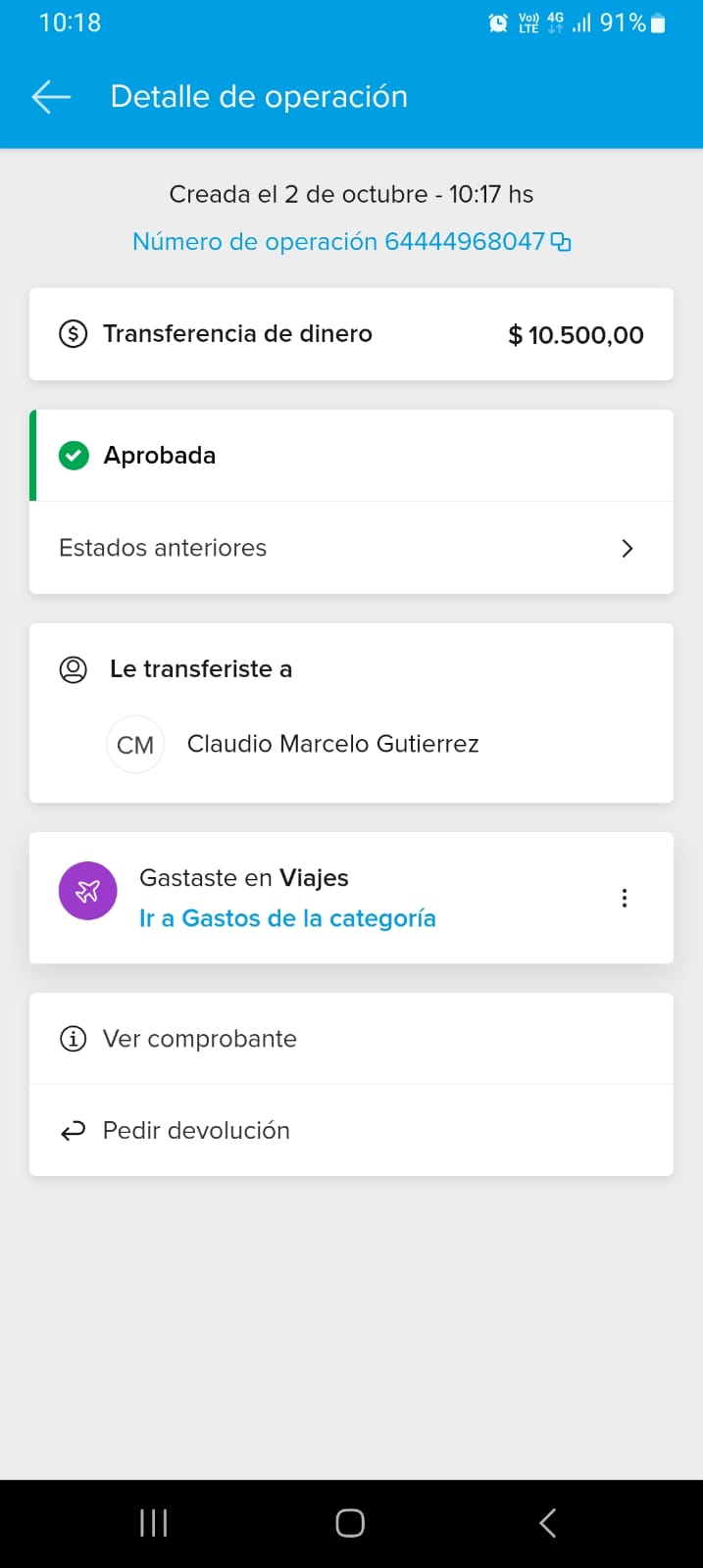Open recipient Claudio Marcelo Gutierrez
703x1568 pixels.
[332, 745]
